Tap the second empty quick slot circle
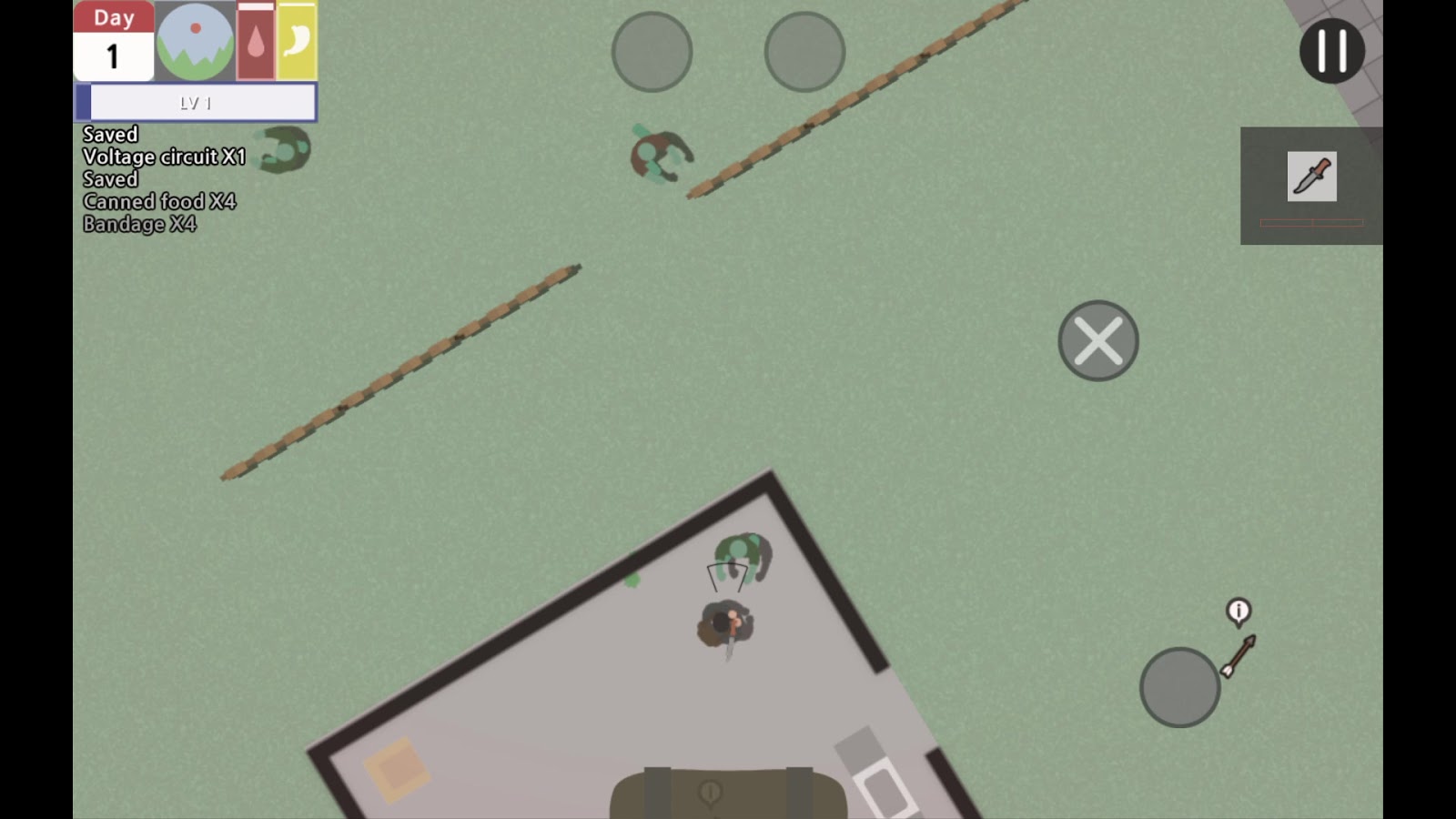 tap(804, 52)
